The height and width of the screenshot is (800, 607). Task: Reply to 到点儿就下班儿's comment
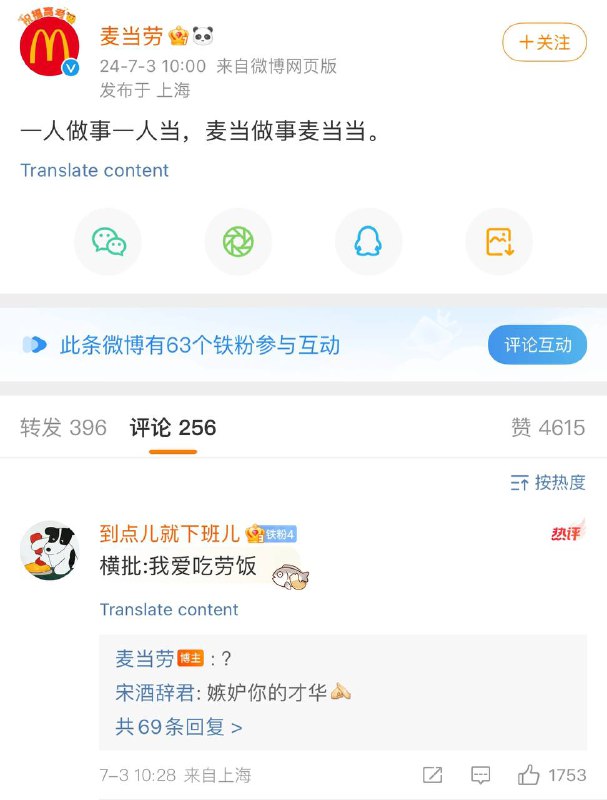click(x=481, y=775)
